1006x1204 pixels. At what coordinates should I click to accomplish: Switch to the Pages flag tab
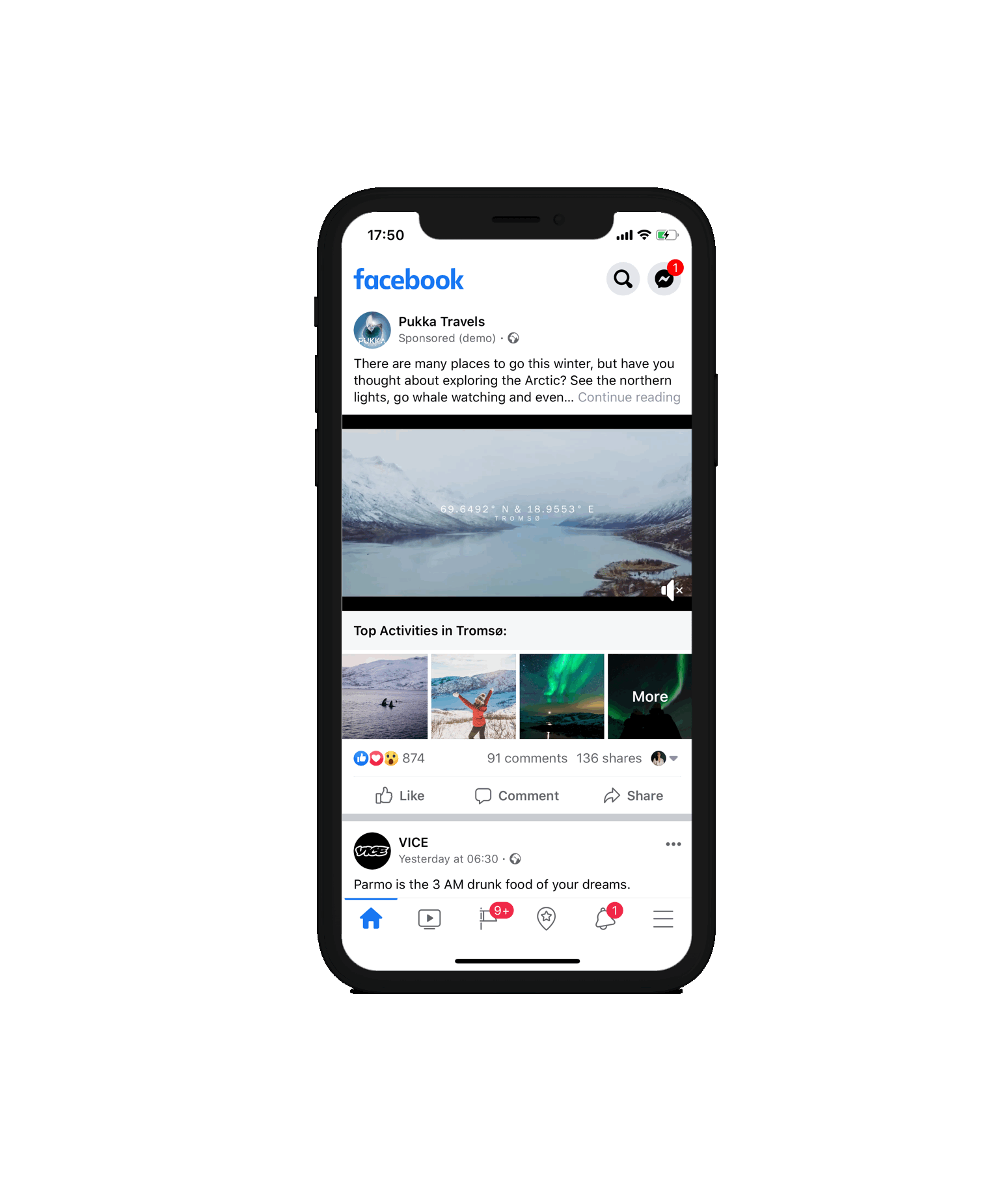pyautogui.click(x=488, y=918)
